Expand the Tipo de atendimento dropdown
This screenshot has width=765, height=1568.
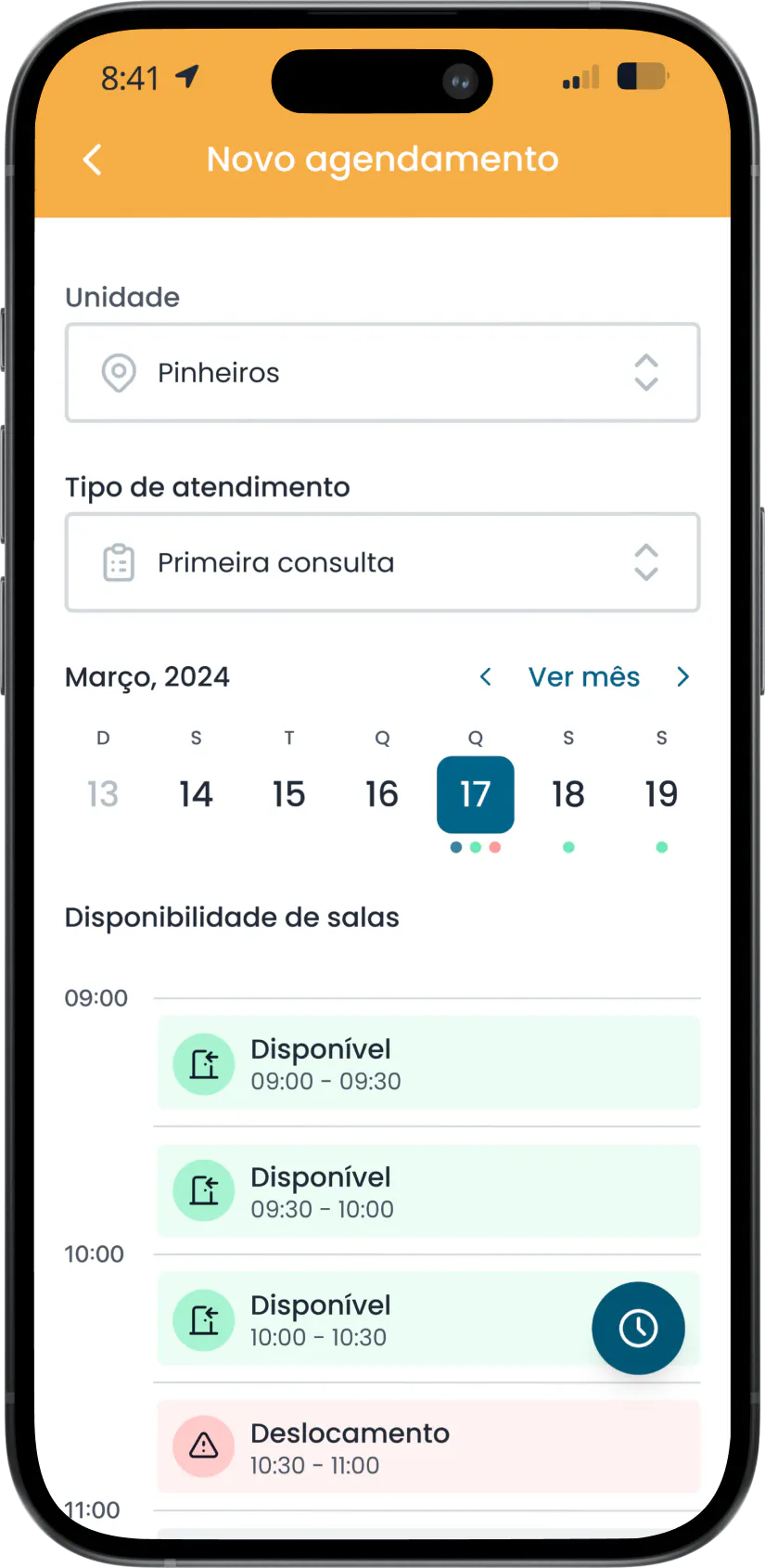point(382,562)
